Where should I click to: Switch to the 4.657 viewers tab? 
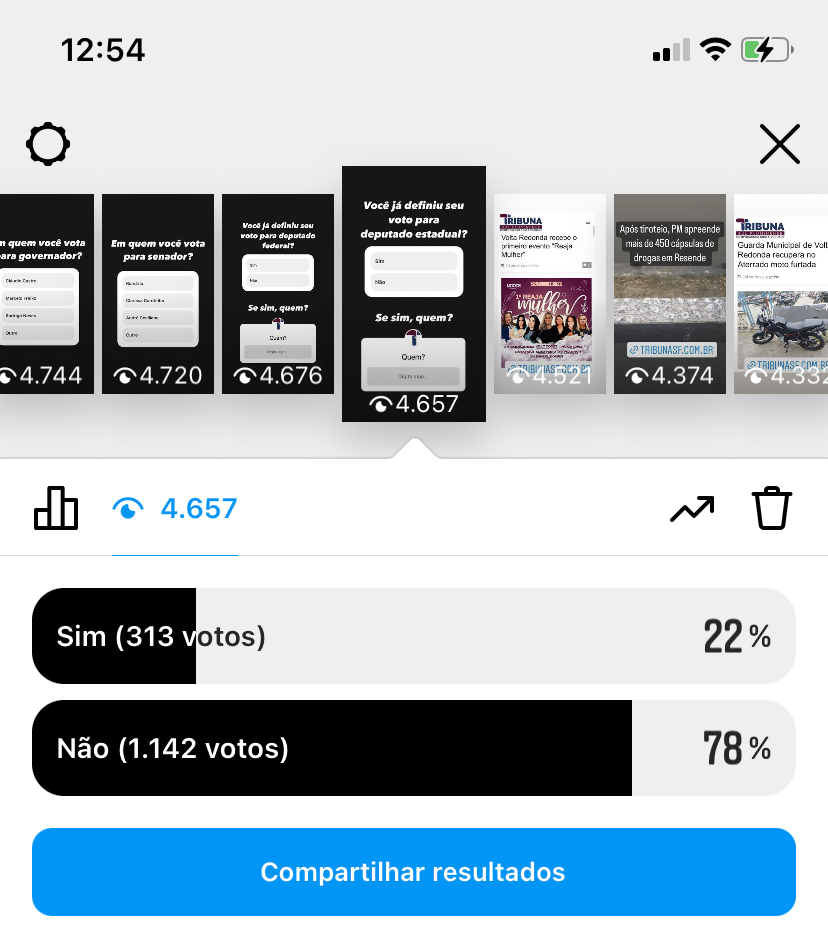click(176, 508)
